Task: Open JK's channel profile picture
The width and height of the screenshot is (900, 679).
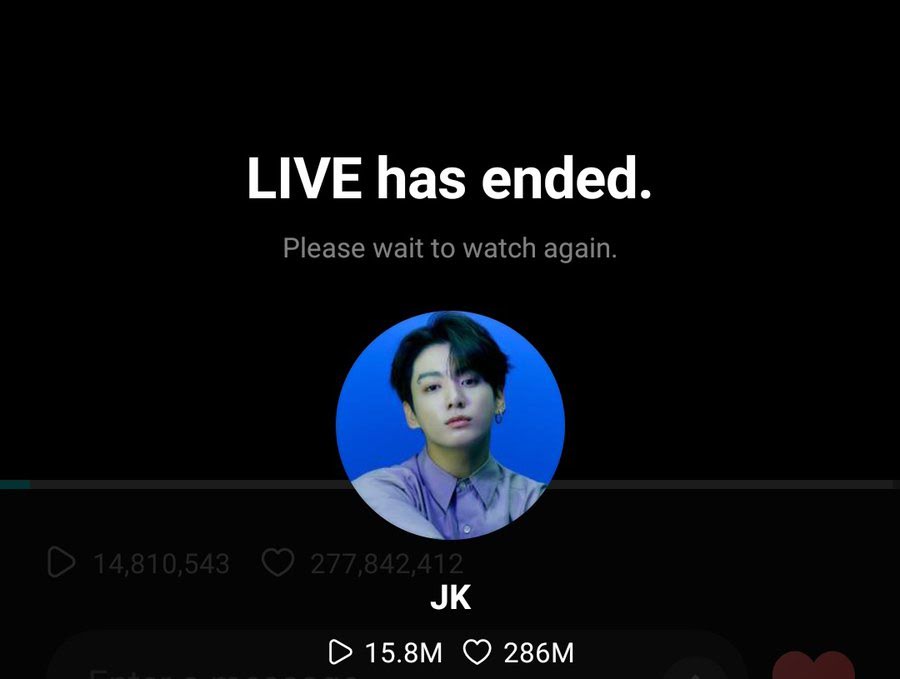Action: click(x=450, y=425)
